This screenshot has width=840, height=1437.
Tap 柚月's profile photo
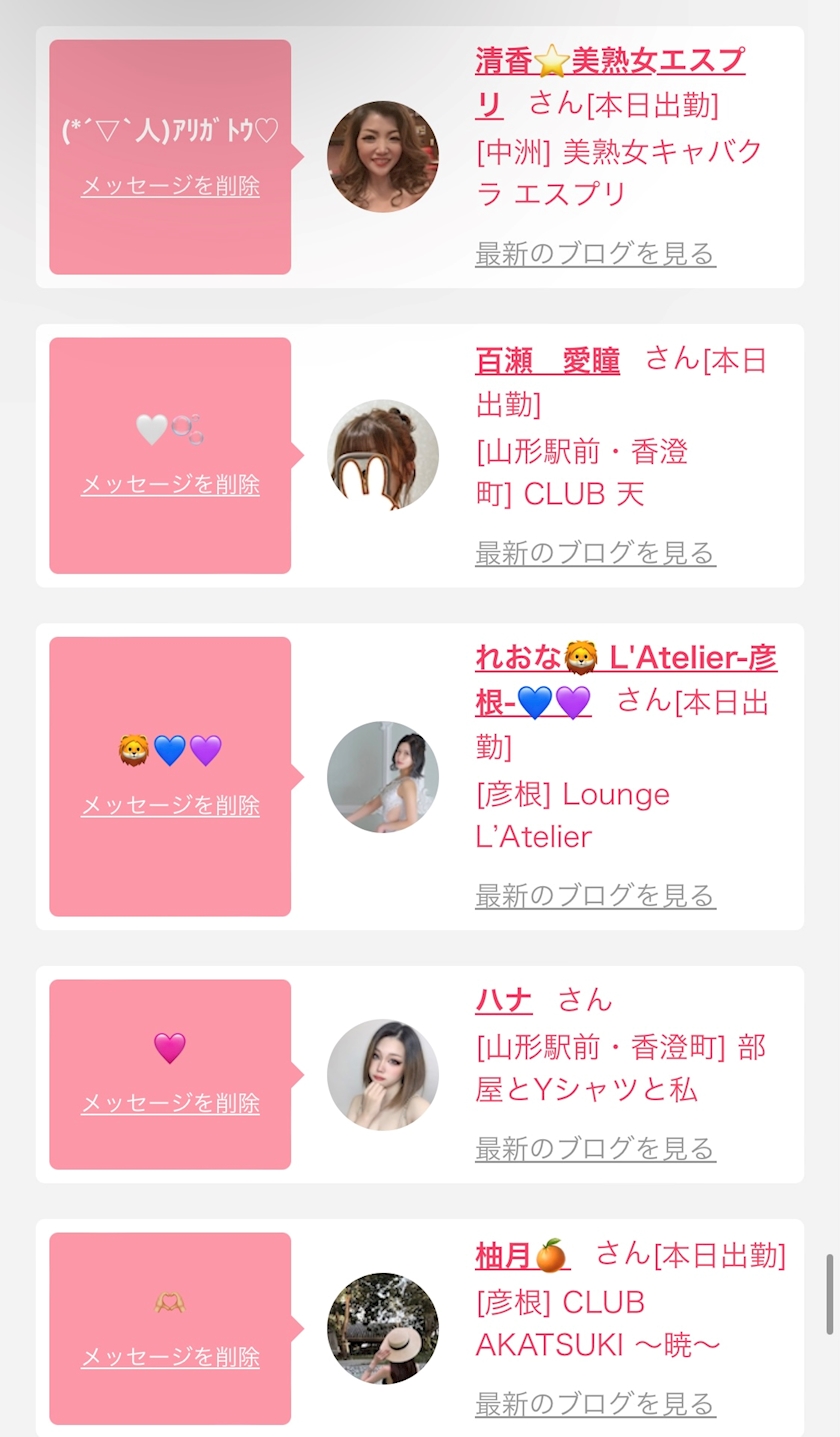coord(383,1328)
